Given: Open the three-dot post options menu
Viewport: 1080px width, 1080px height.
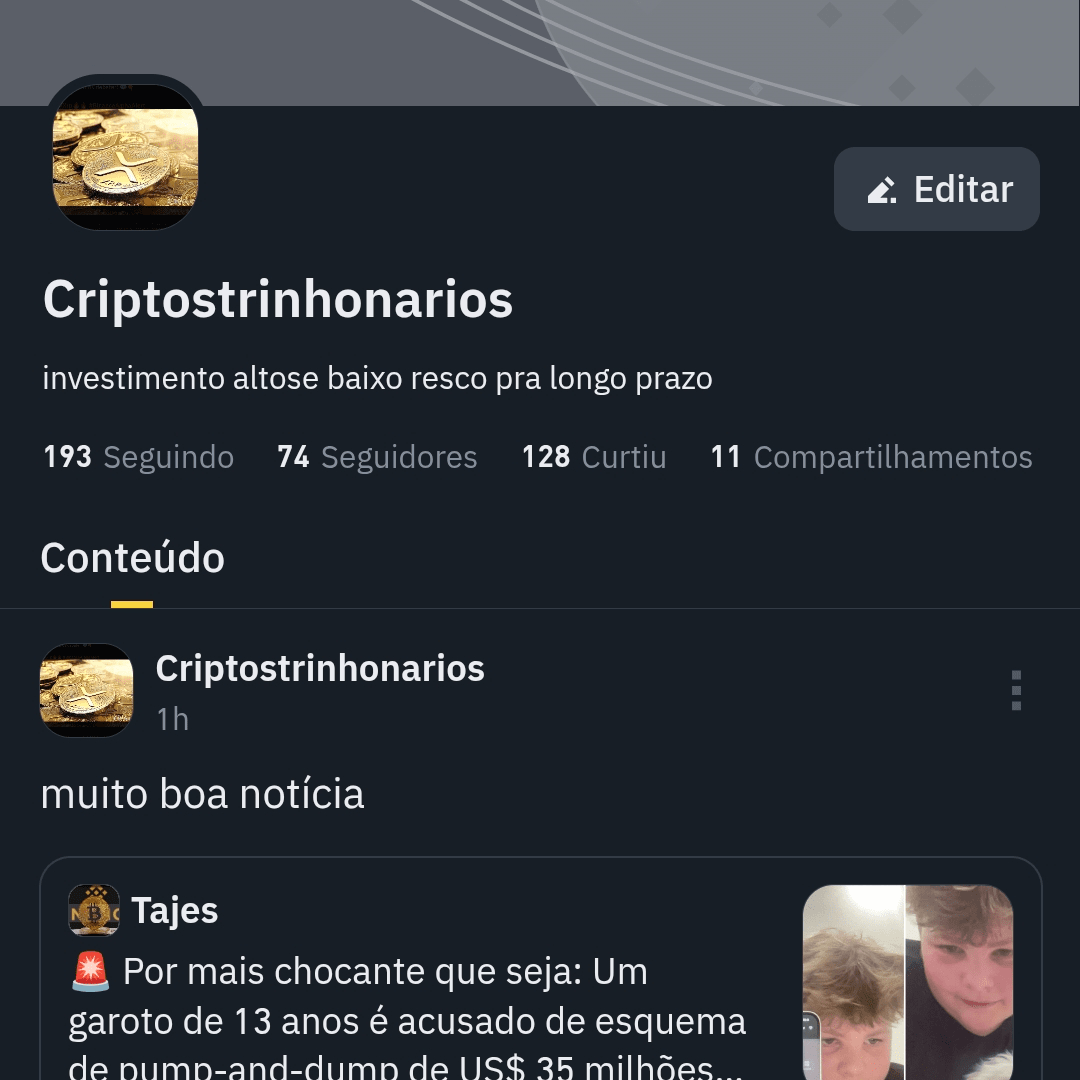Looking at the screenshot, I should [x=1016, y=690].
